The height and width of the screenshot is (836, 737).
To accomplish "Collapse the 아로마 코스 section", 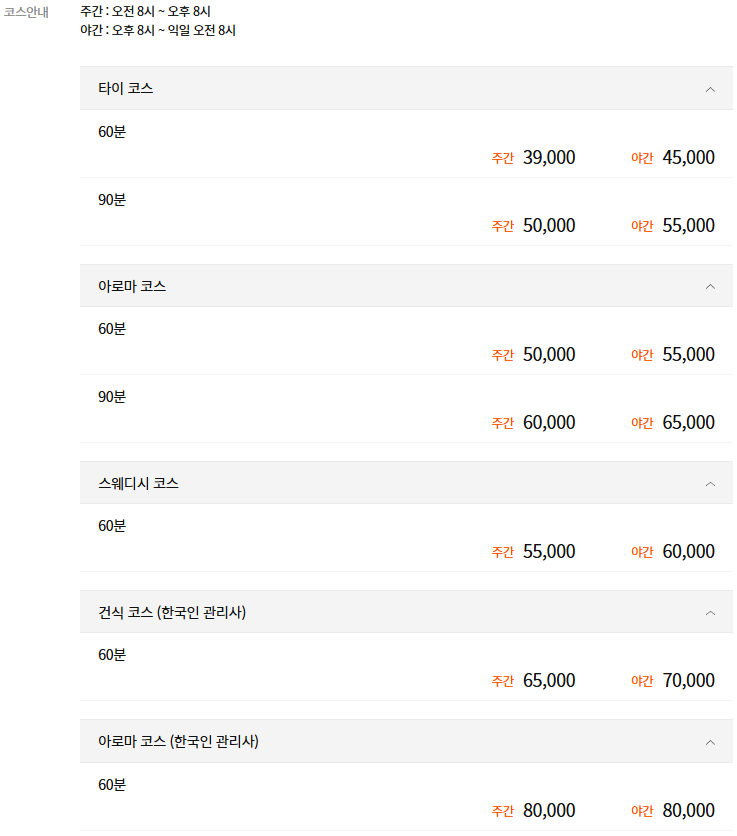I will pos(710,286).
